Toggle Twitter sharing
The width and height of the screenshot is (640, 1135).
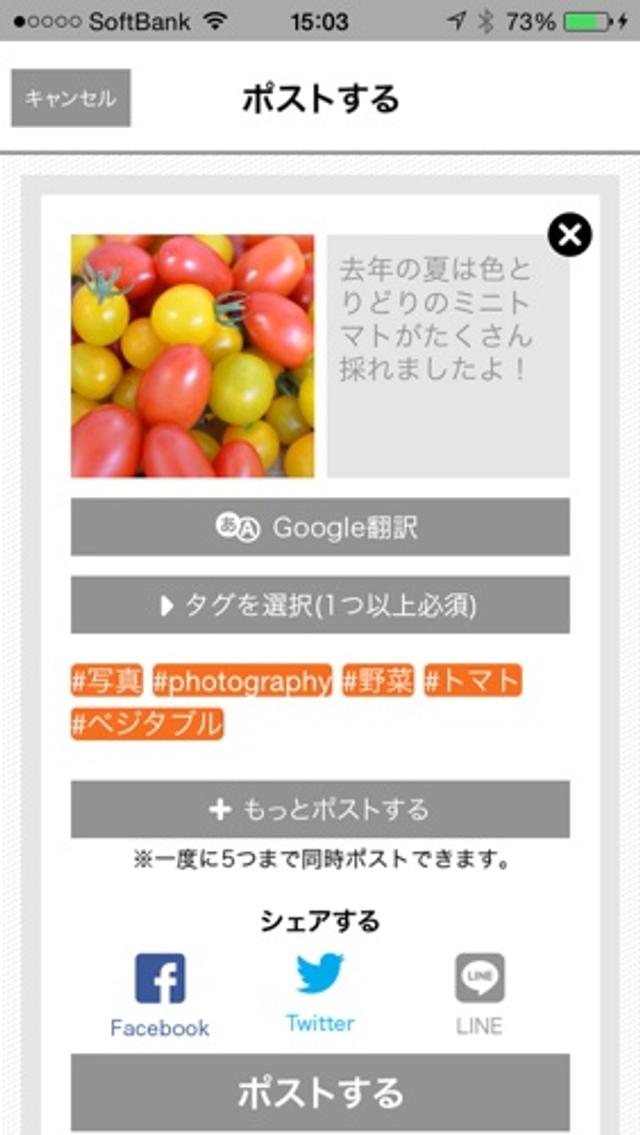tap(320, 992)
